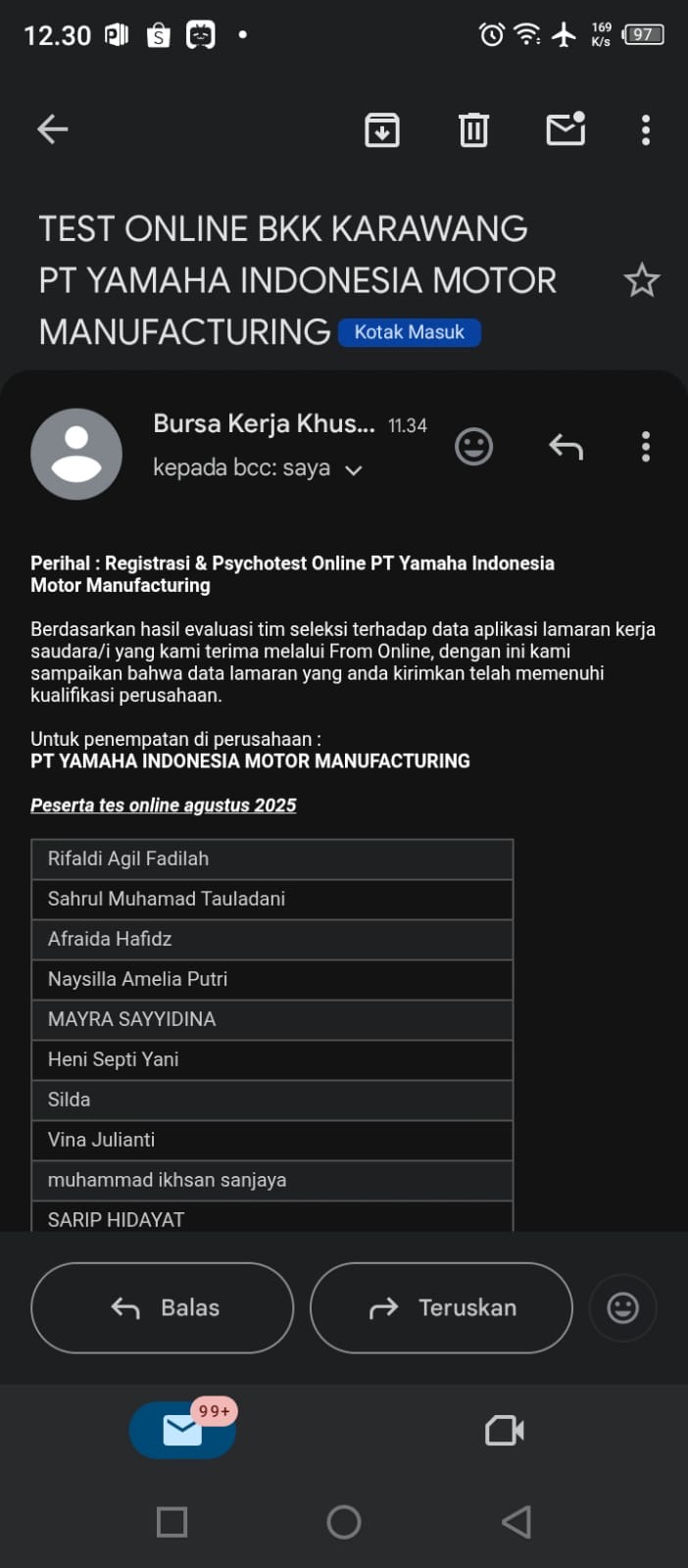Expand recipient details next to 'kepada bcc: saya'
Image resolution: width=688 pixels, height=1568 pixels.
pyautogui.click(x=354, y=470)
